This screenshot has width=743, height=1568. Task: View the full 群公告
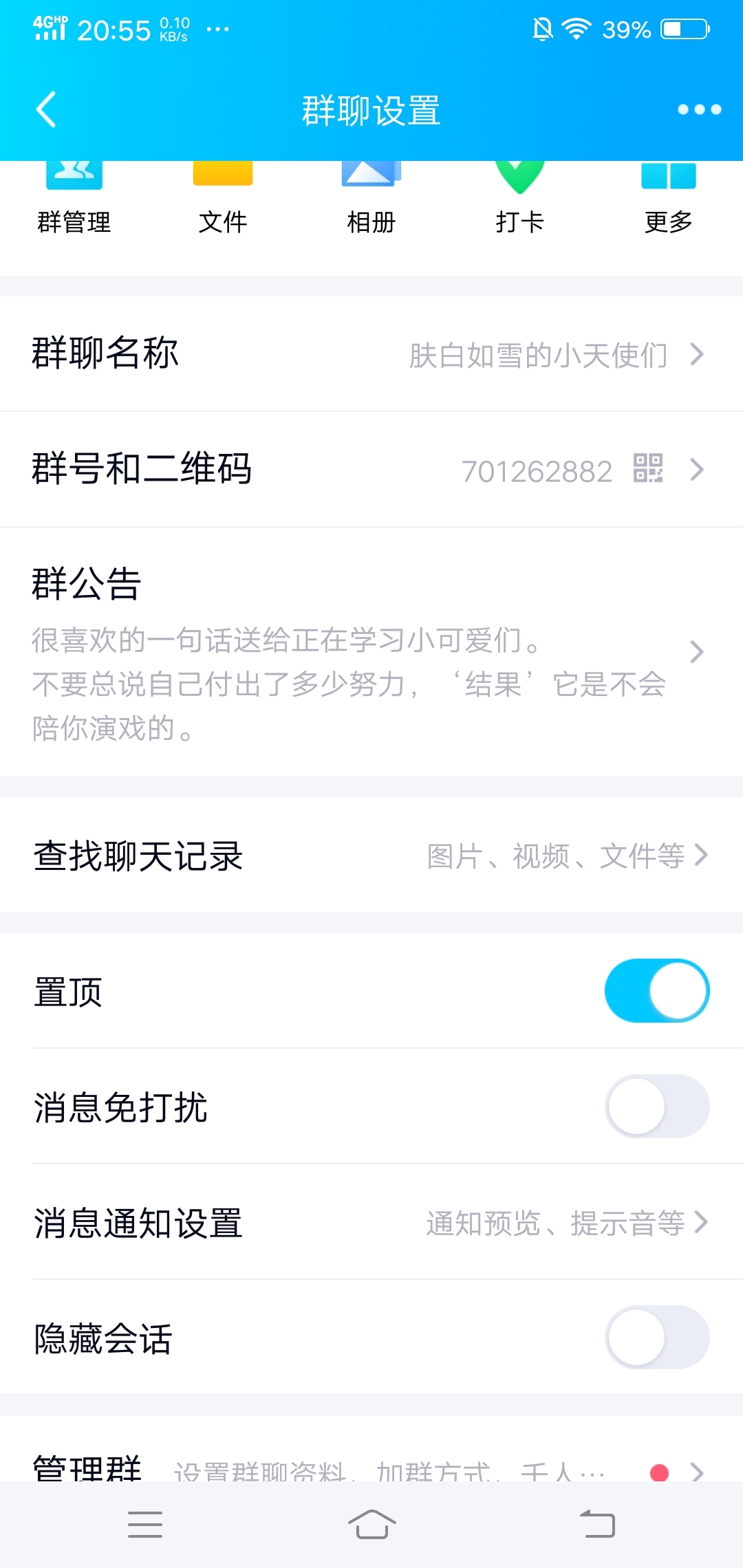point(371,651)
